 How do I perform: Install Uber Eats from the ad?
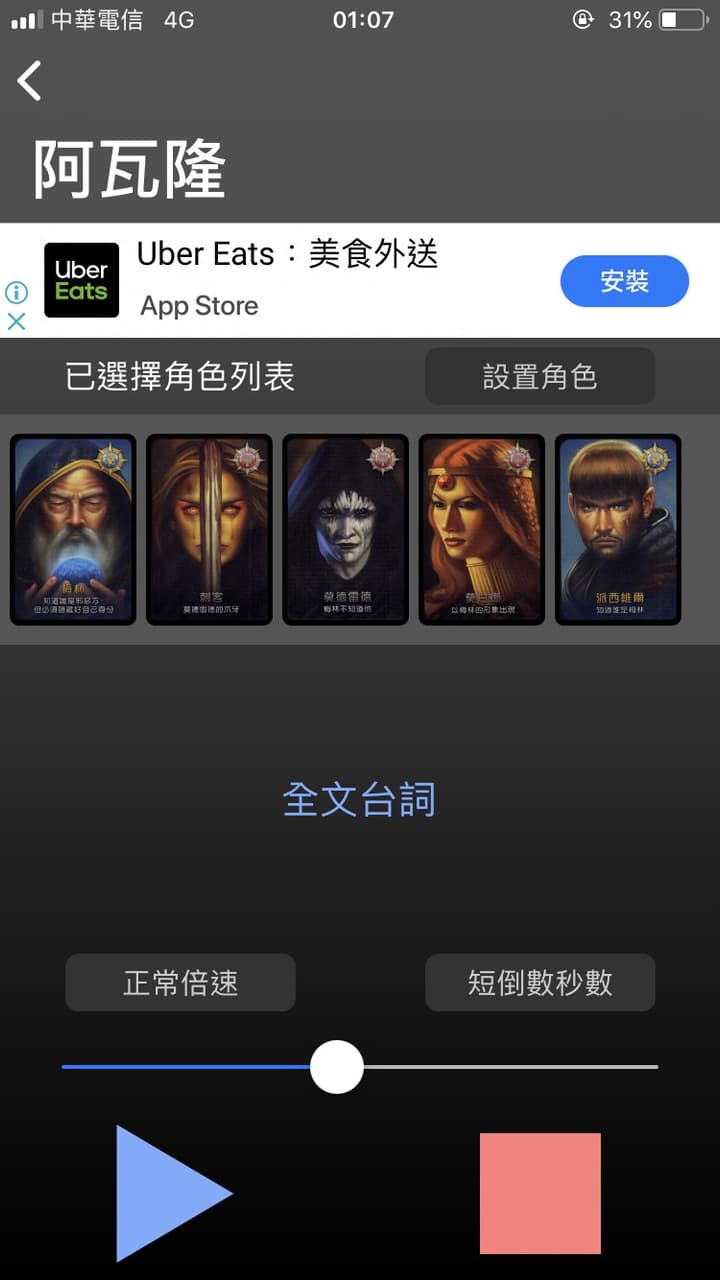coord(624,281)
